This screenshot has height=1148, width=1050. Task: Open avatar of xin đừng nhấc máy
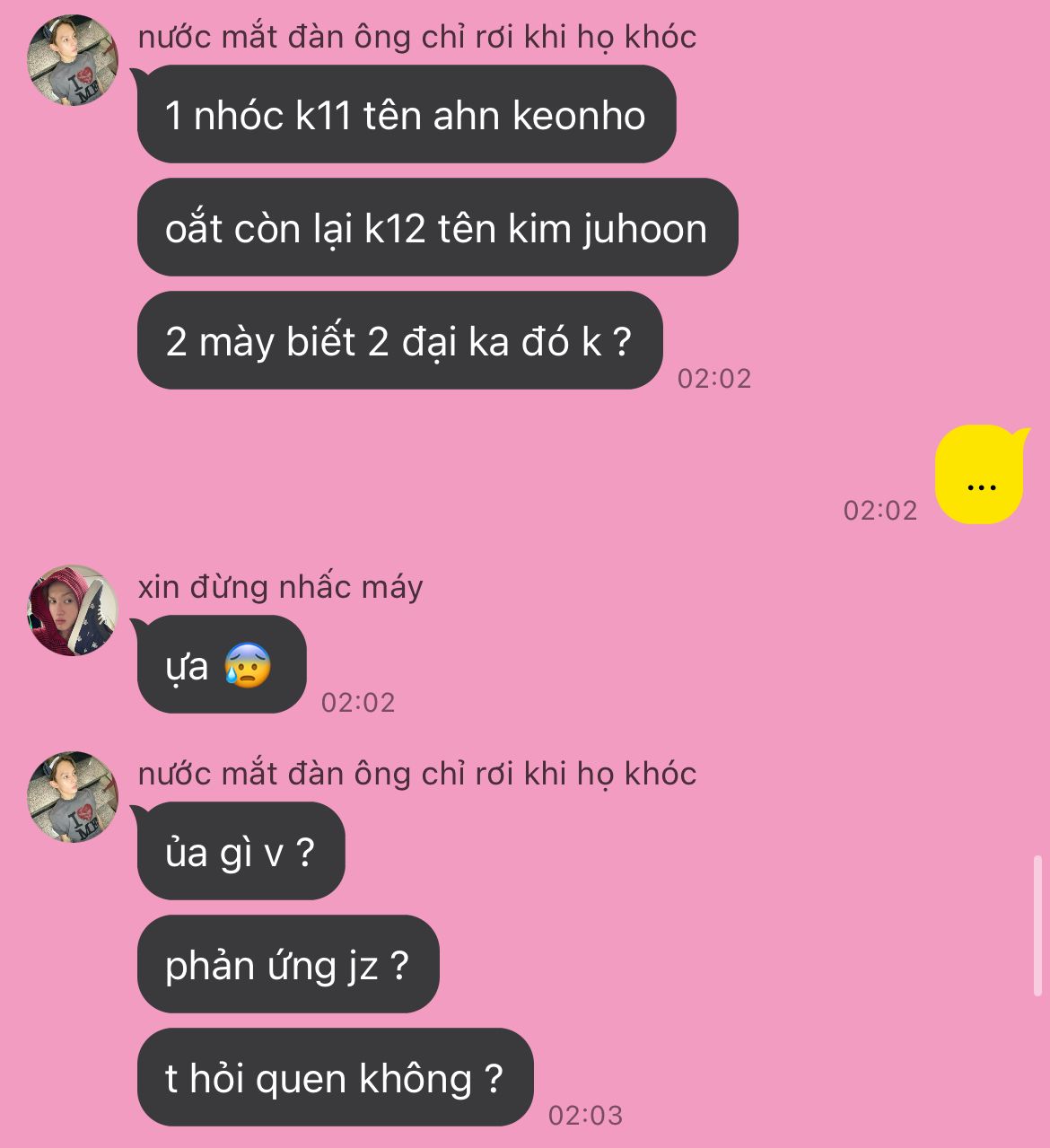(74, 610)
